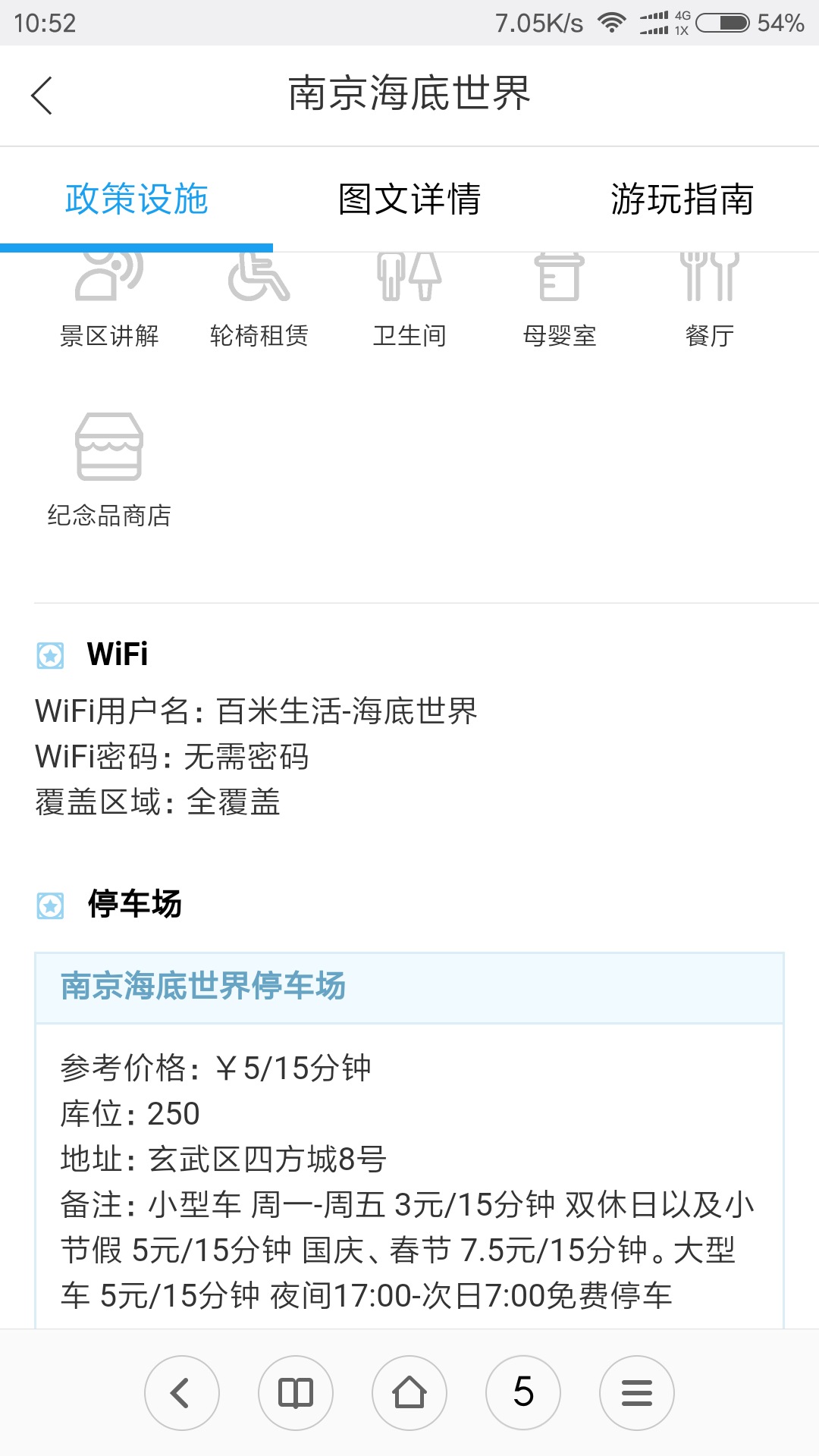
Task: Go back from 南京海底世界 page
Action: pyautogui.click(x=42, y=96)
